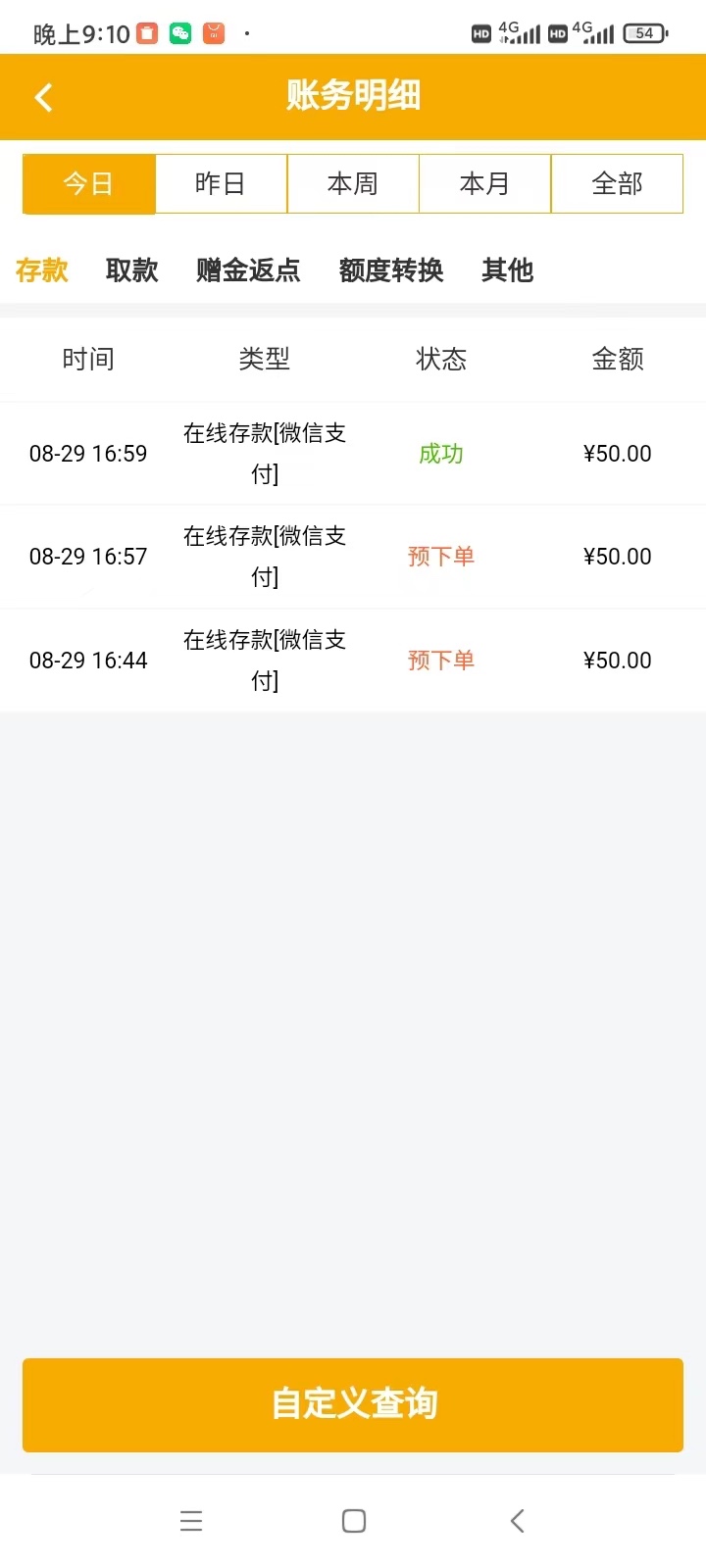706x1568 pixels.
Task: Select the 今日 date filter
Action: 89,183
